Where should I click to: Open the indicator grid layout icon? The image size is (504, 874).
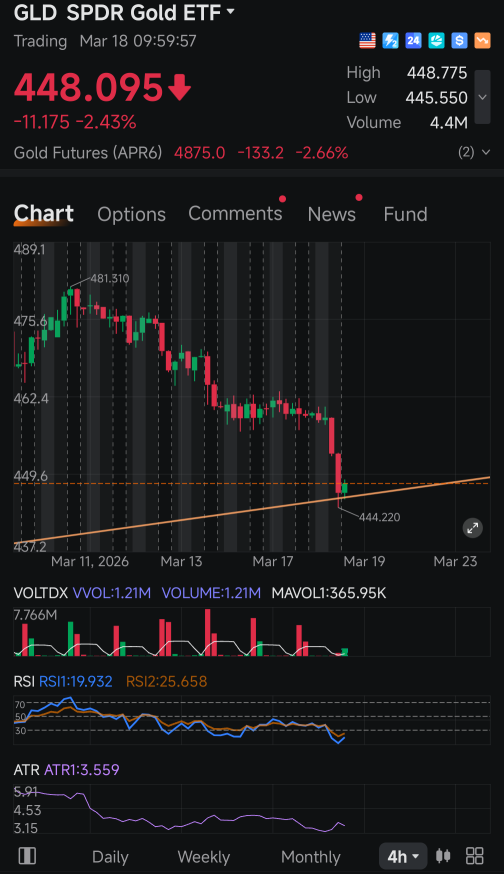coord(474,856)
